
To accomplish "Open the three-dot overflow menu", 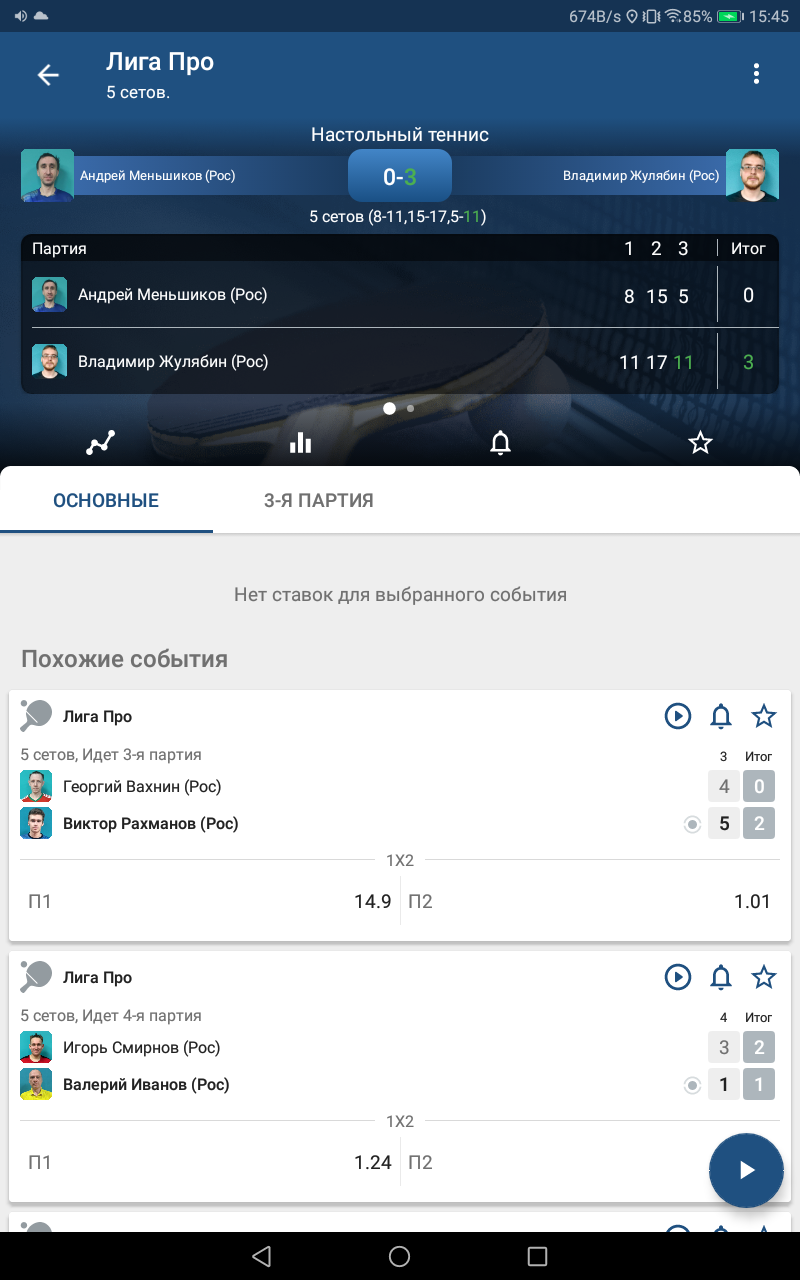I will pos(756,74).
